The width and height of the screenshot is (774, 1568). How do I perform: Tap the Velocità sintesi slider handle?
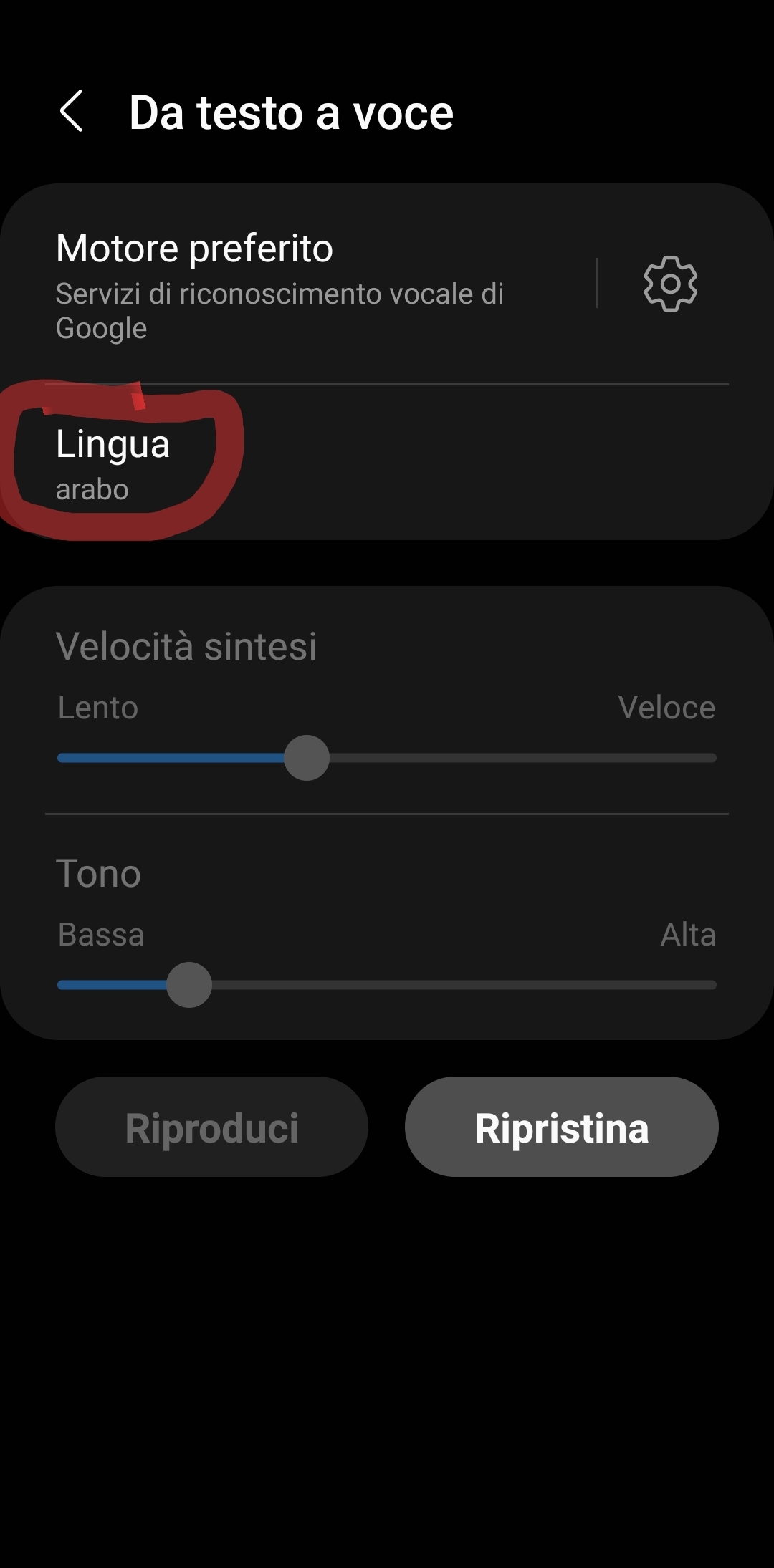point(307,758)
